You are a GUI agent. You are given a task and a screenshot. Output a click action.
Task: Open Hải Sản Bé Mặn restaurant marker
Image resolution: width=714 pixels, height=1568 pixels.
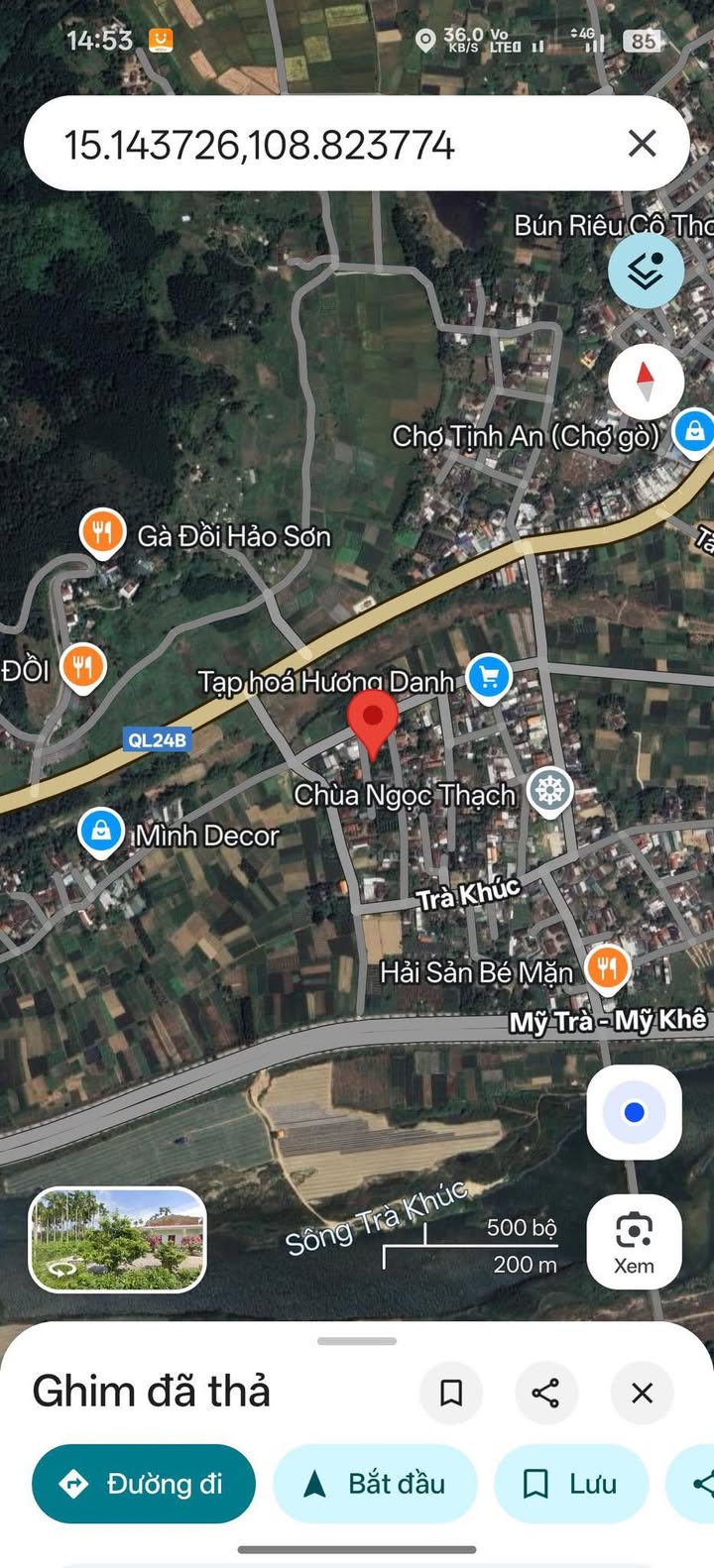coord(607,967)
